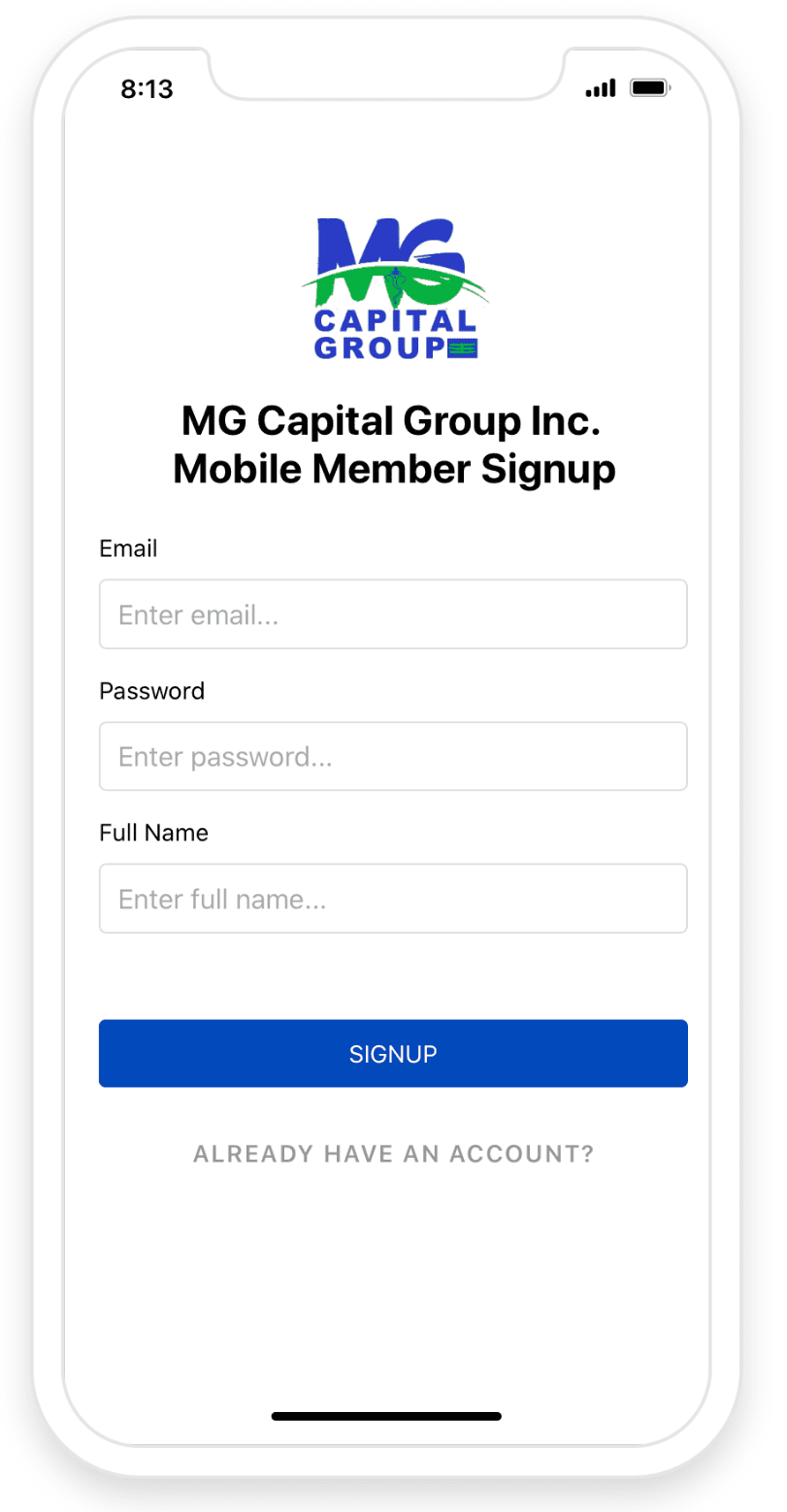The height and width of the screenshot is (1512, 787).
Task: Open ALREADY HAVE AN ACCOUNT link
Action: (393, 1153)
